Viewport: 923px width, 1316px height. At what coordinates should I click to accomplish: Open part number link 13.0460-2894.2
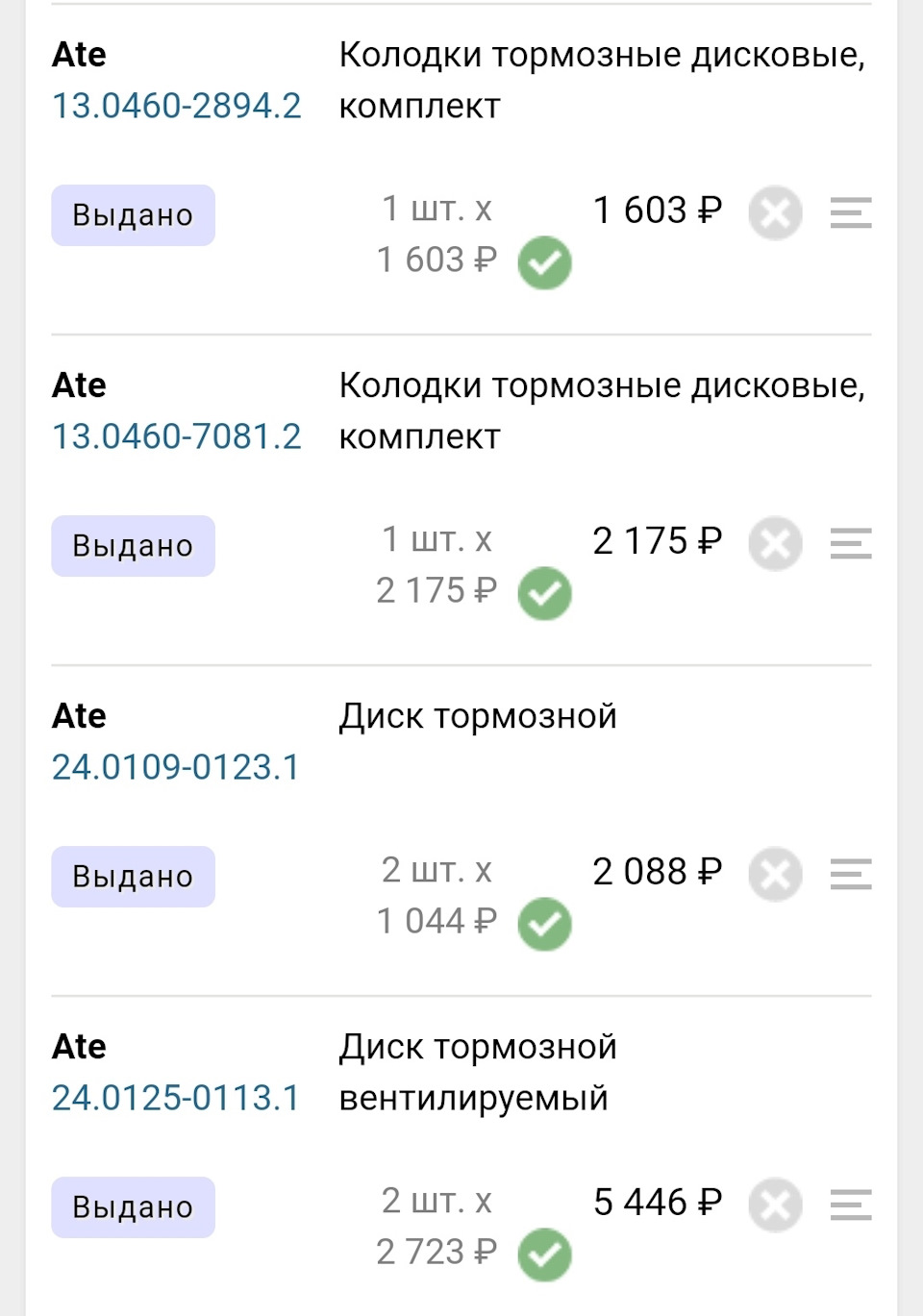[x=177, y=106]
